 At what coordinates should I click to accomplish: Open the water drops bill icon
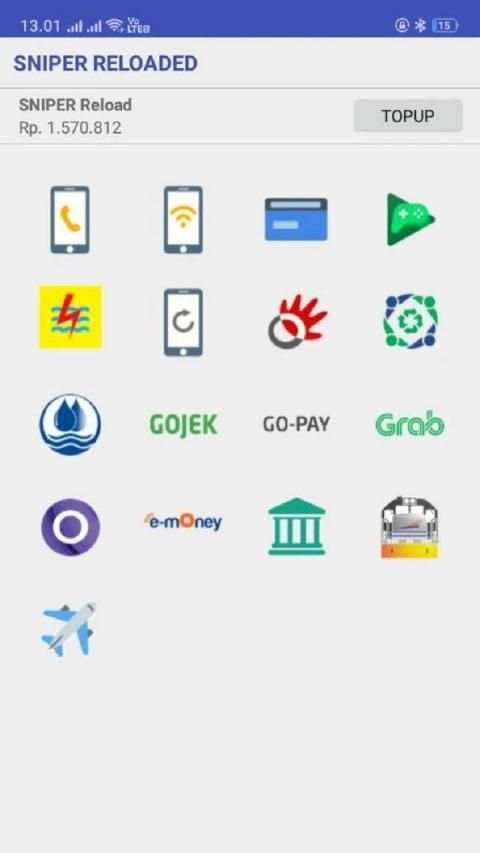click(70, 424)
